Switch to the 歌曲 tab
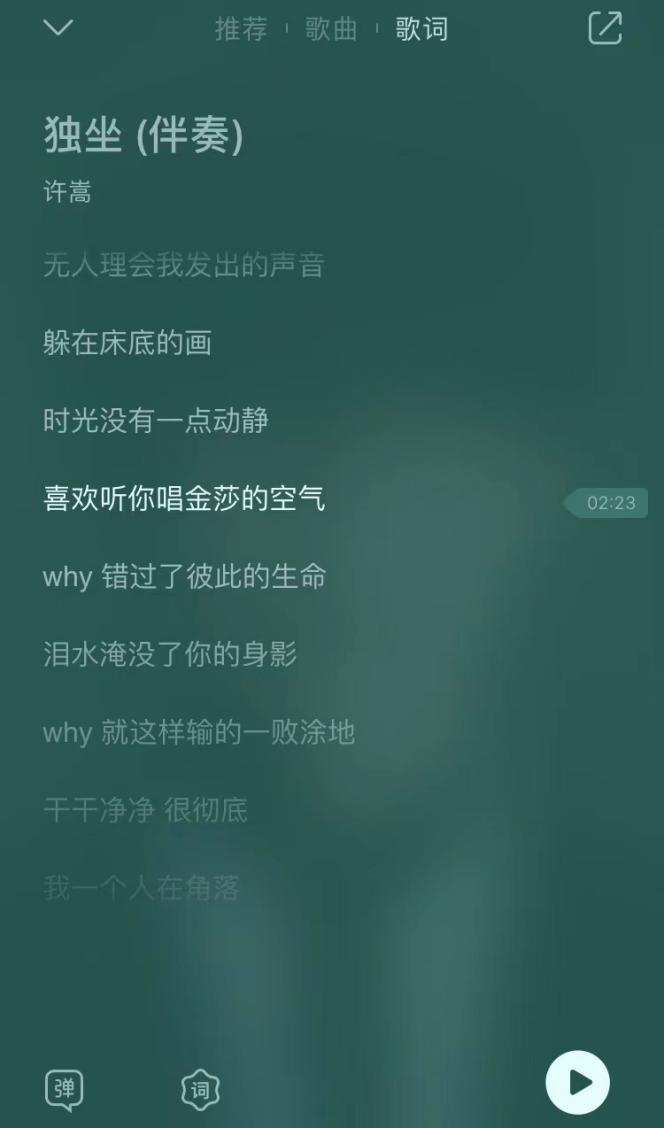The width and height of the screenshot is (664, 1128). (331, 29)
